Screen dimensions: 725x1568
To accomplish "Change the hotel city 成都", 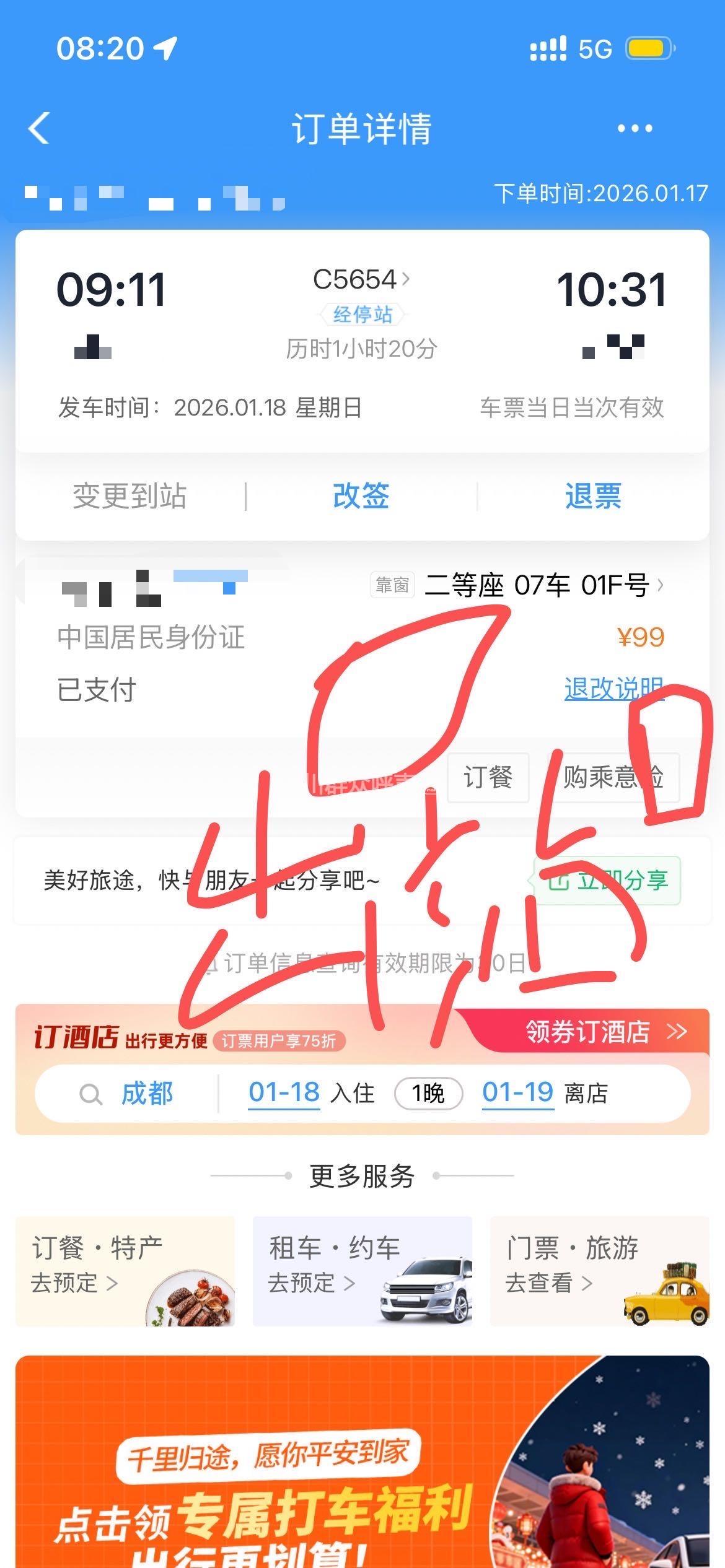I will click(146, 1094).
